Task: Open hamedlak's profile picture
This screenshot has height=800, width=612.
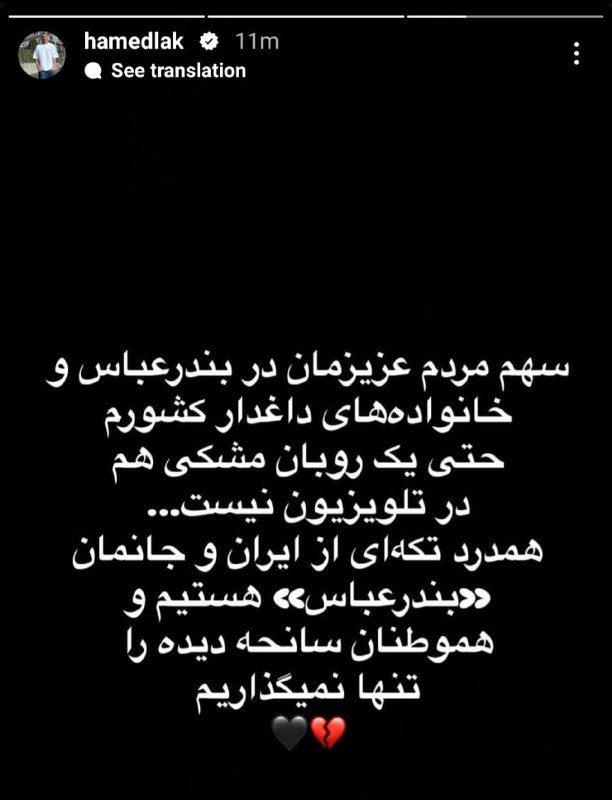Action: coord(46,56)
